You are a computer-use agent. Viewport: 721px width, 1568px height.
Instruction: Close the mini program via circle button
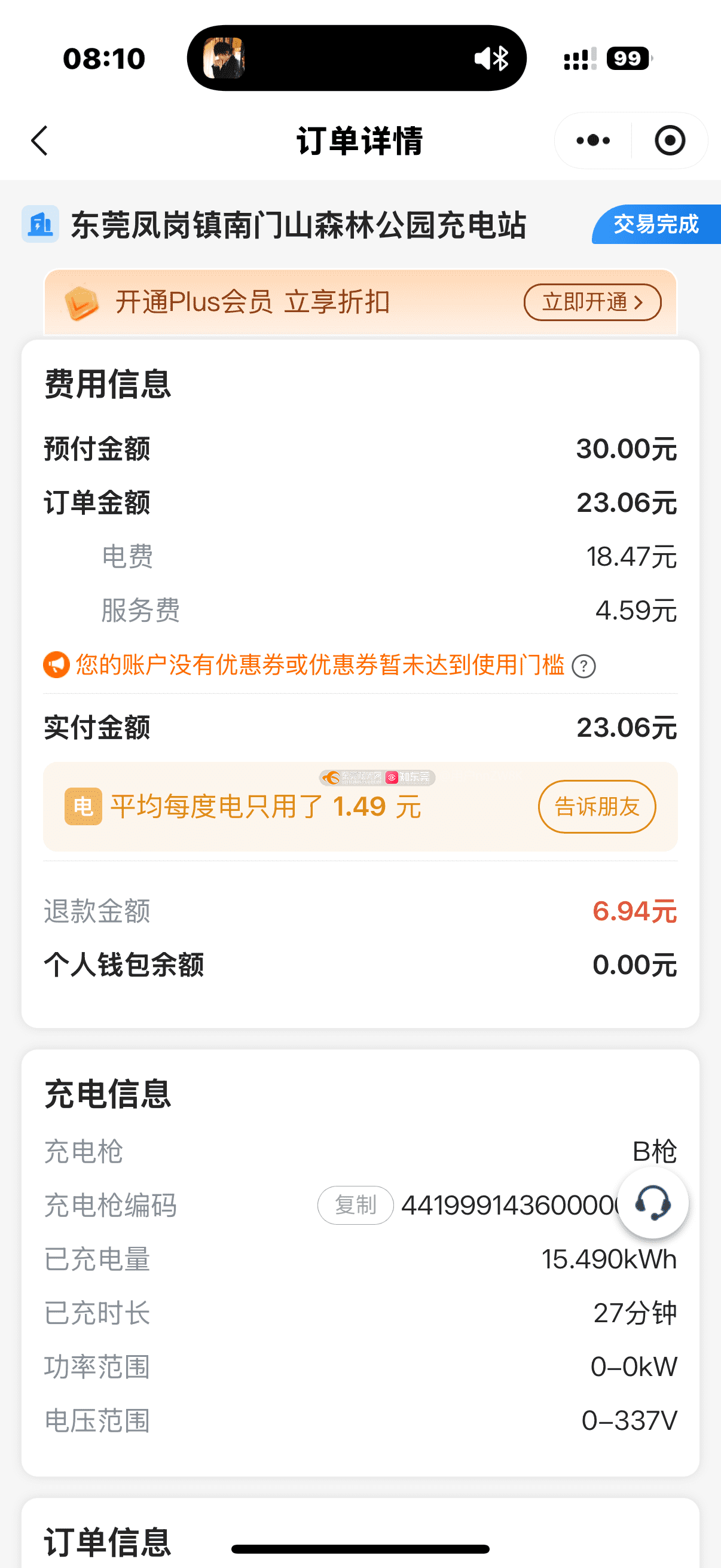point(670,141)
